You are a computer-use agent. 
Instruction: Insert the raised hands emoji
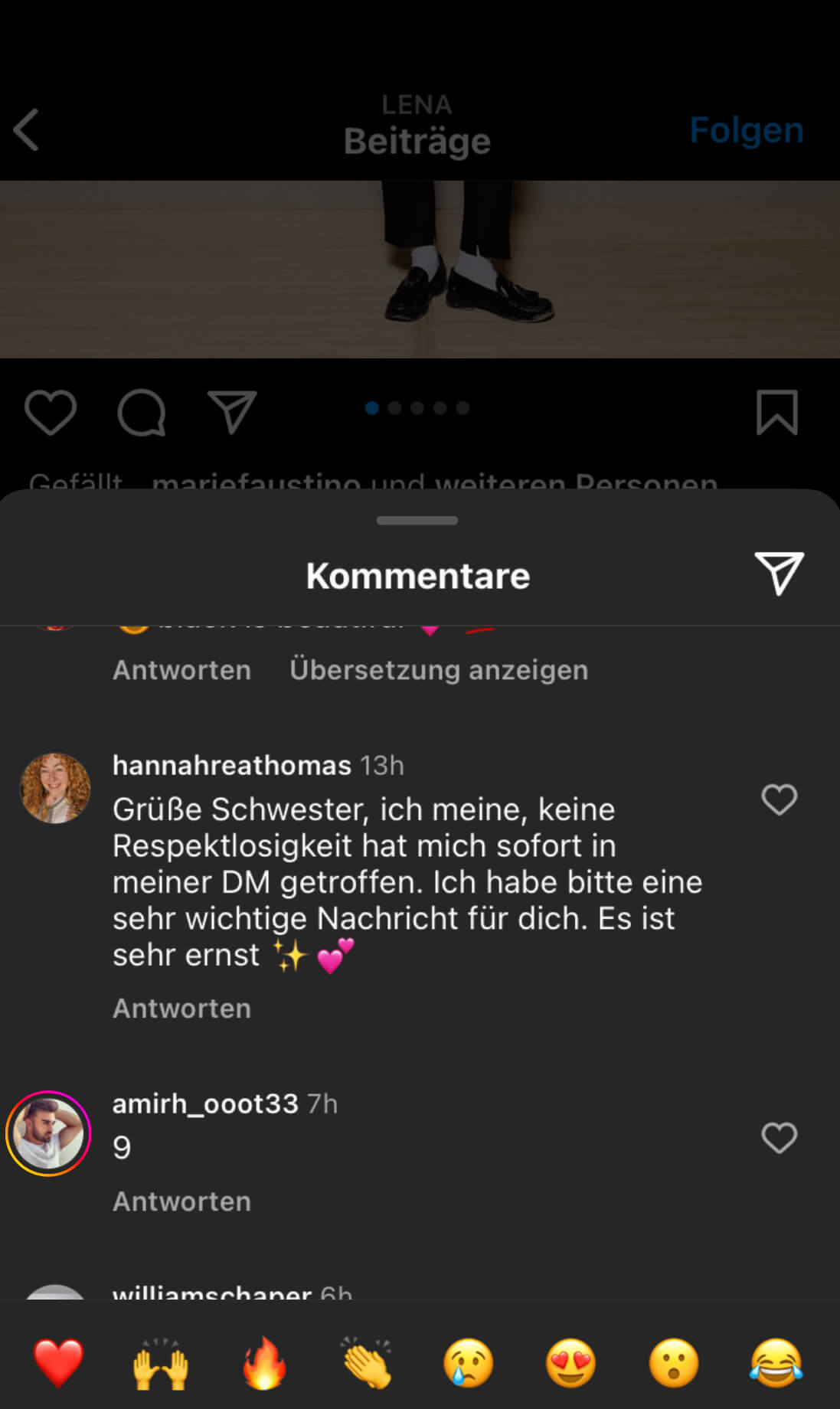(161, 1363)
